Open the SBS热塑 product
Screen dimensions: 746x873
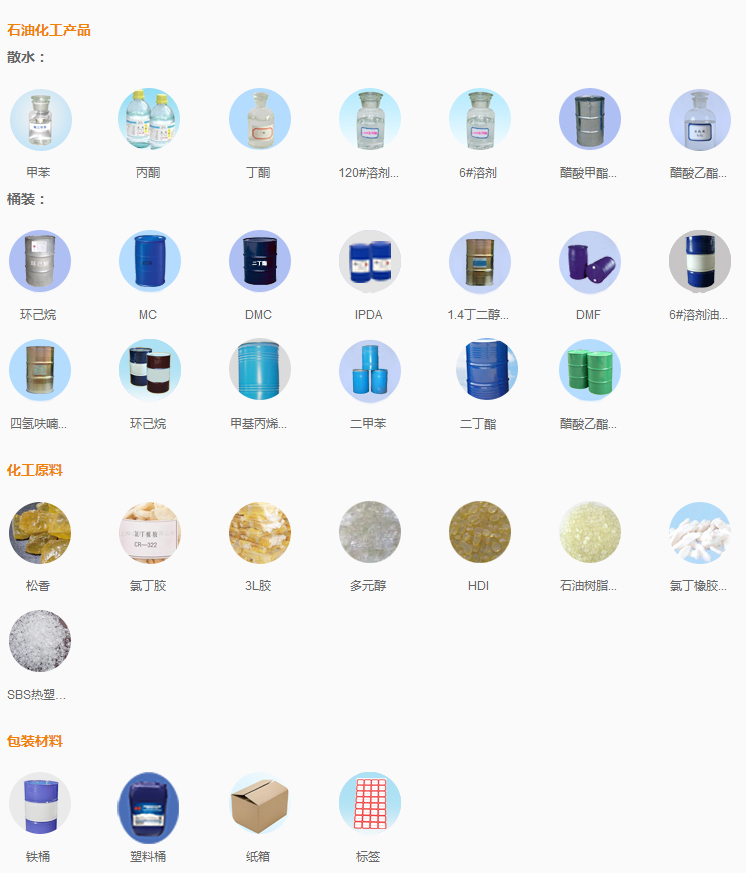(x=40, y=642)
